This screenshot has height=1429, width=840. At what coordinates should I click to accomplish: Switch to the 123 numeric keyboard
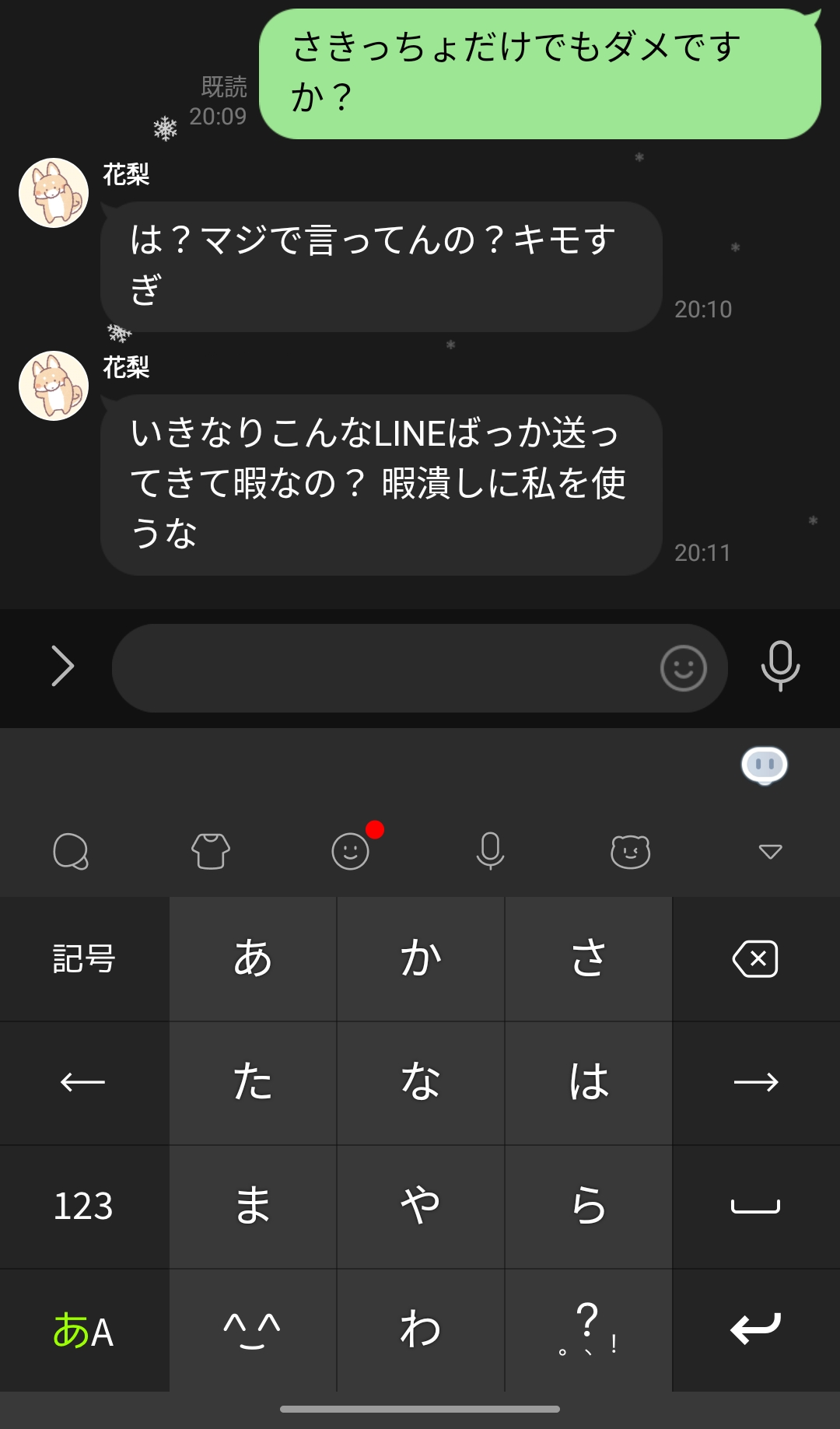click(84, 1207)
